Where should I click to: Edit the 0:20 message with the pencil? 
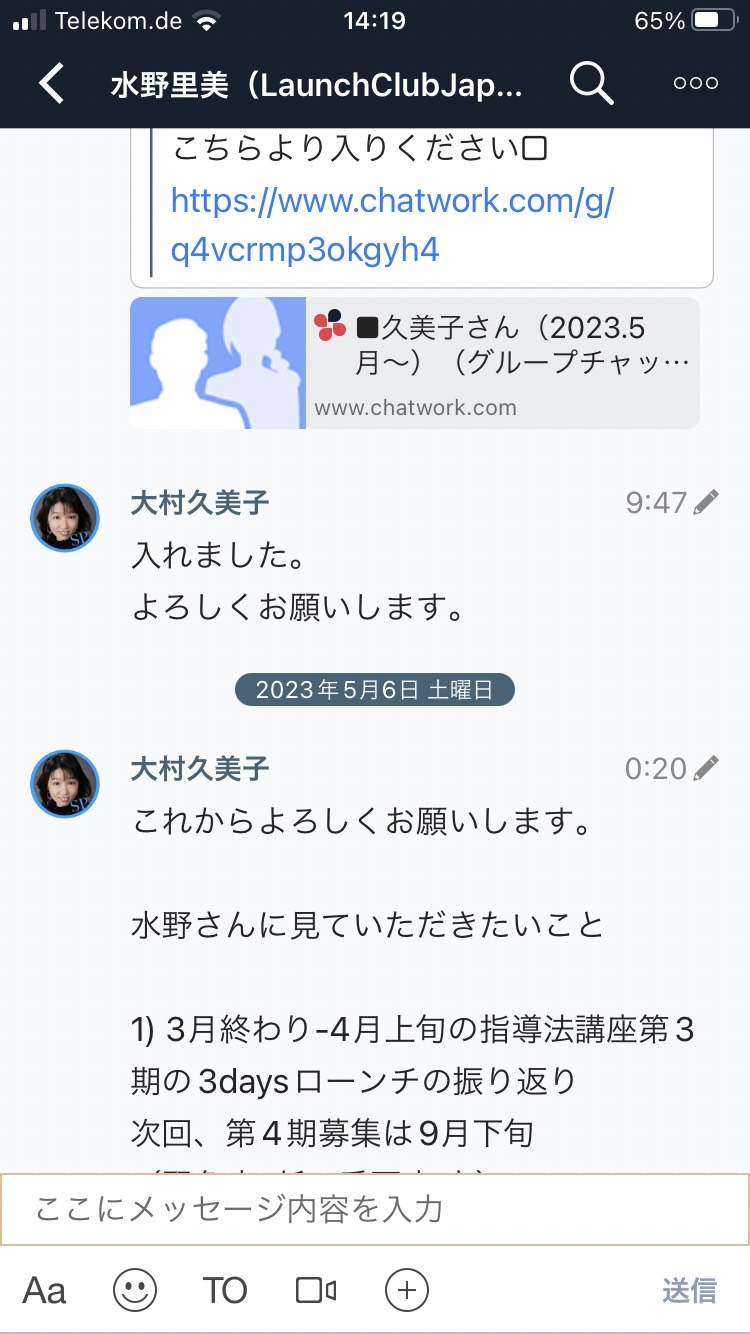click(706, 768)
